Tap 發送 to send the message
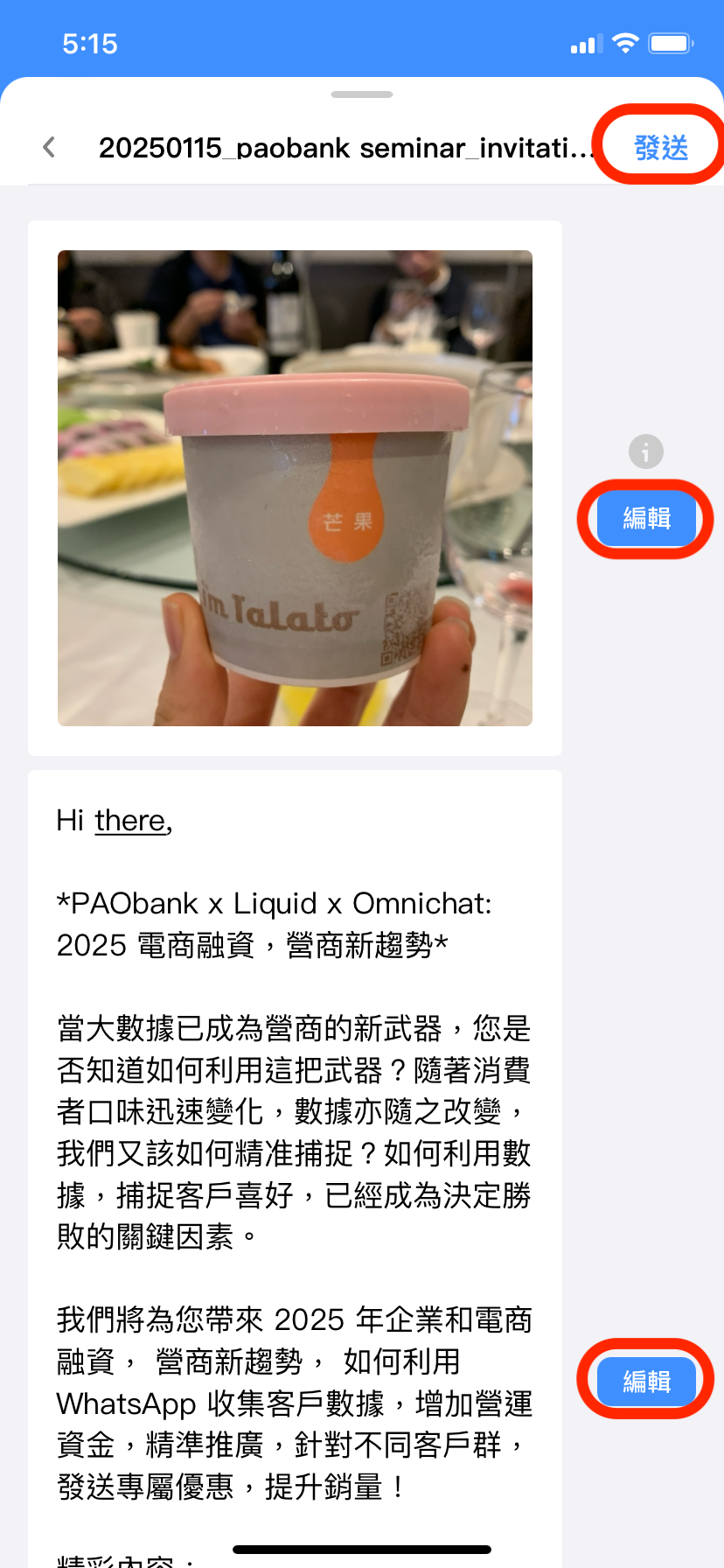Screen dimensions: 724x1568 (x=661, y=147)
